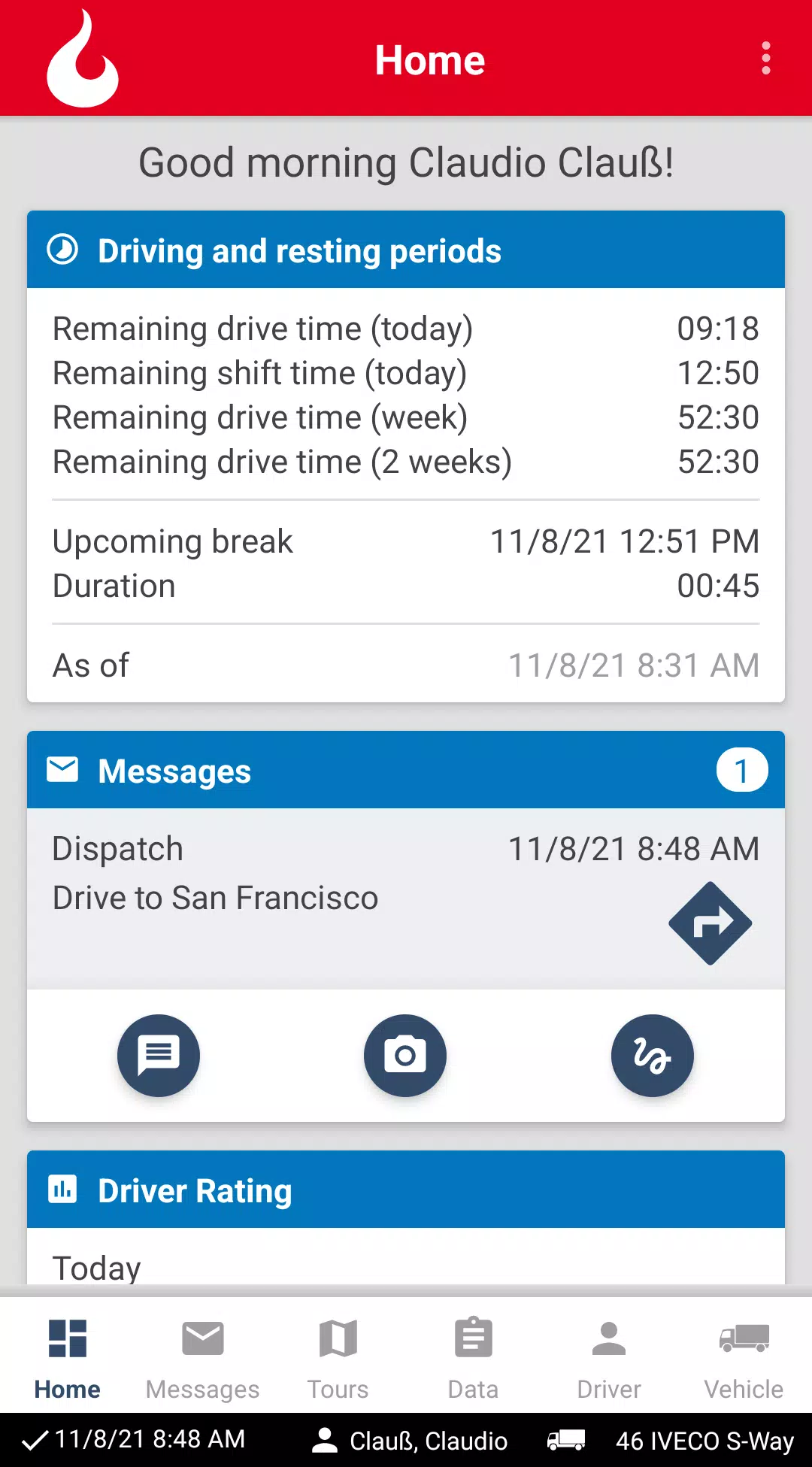
Task: Select the Vehicle tab
Action: [744, 1357]
